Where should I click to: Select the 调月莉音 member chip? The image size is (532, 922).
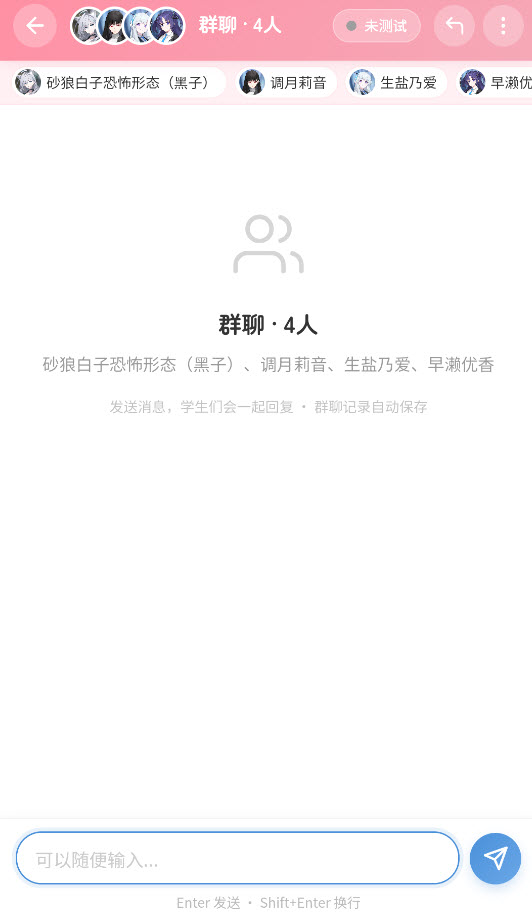click(x=286, y=82)
